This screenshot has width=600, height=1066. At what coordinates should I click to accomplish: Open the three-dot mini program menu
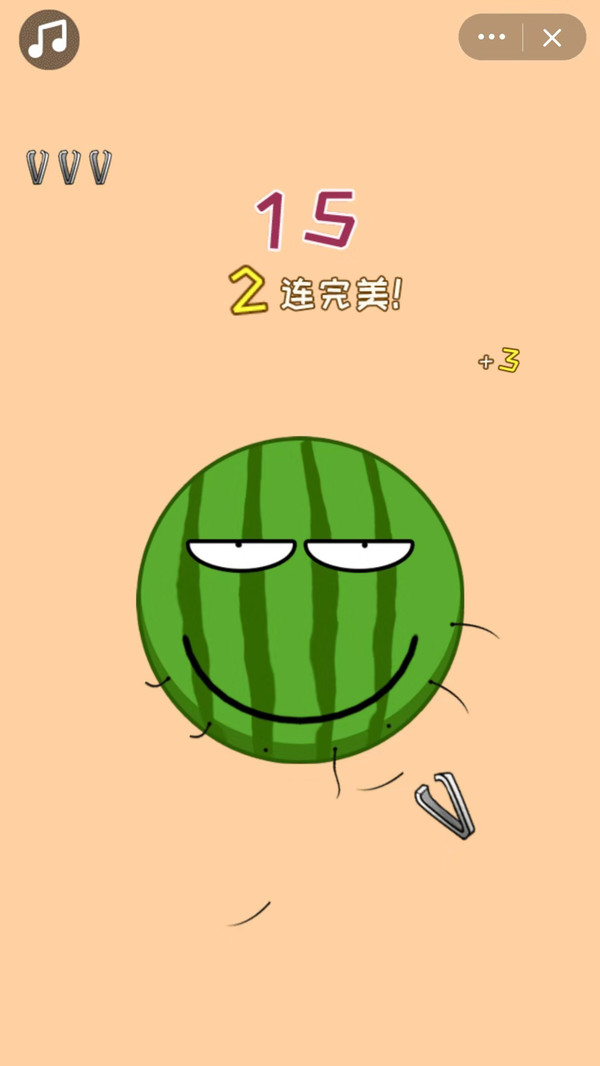pyautogui.click(x=491, y=38)
